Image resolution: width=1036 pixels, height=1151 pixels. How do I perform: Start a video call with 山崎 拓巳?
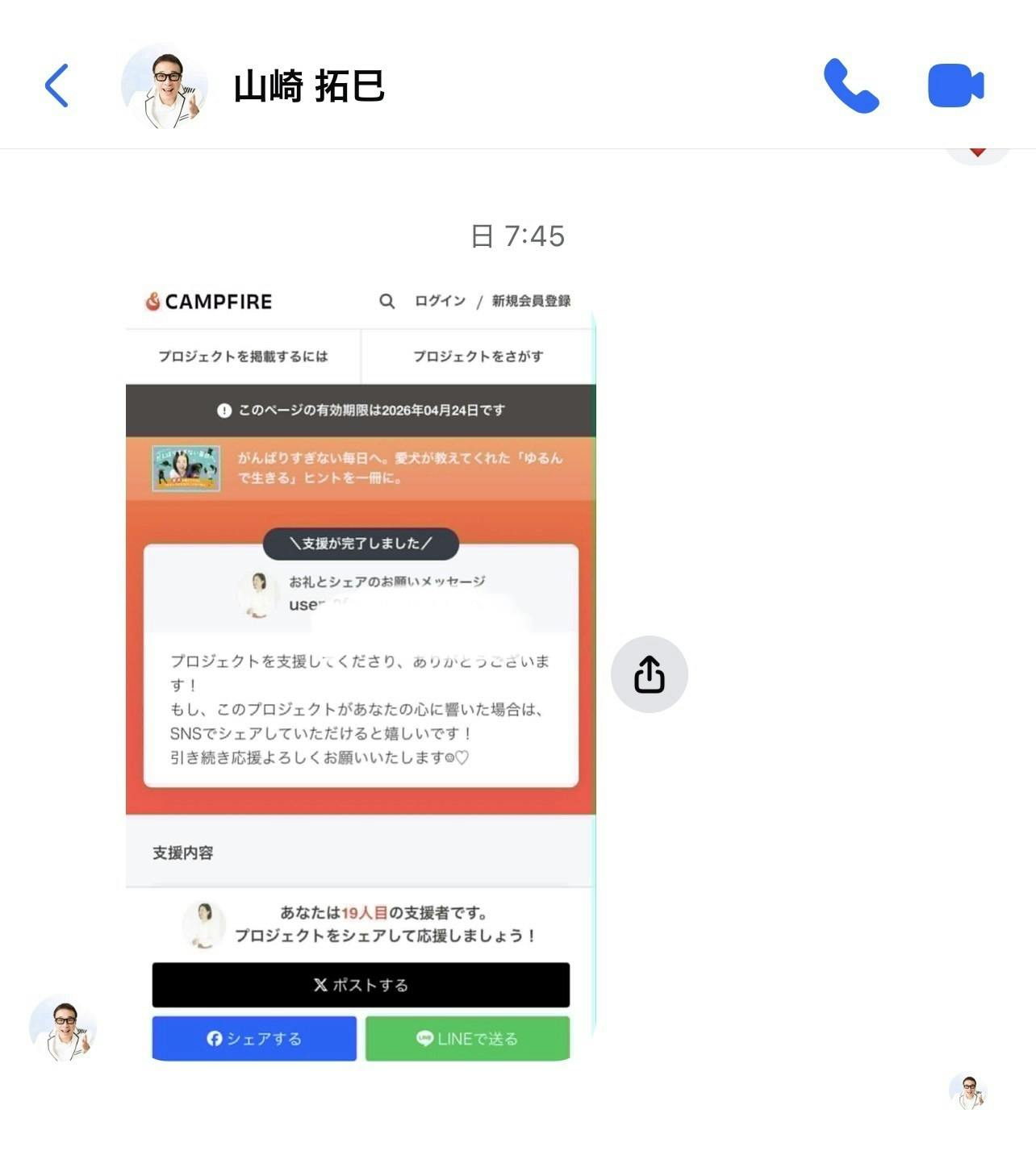pyautogui.click(x=955, y=85)
